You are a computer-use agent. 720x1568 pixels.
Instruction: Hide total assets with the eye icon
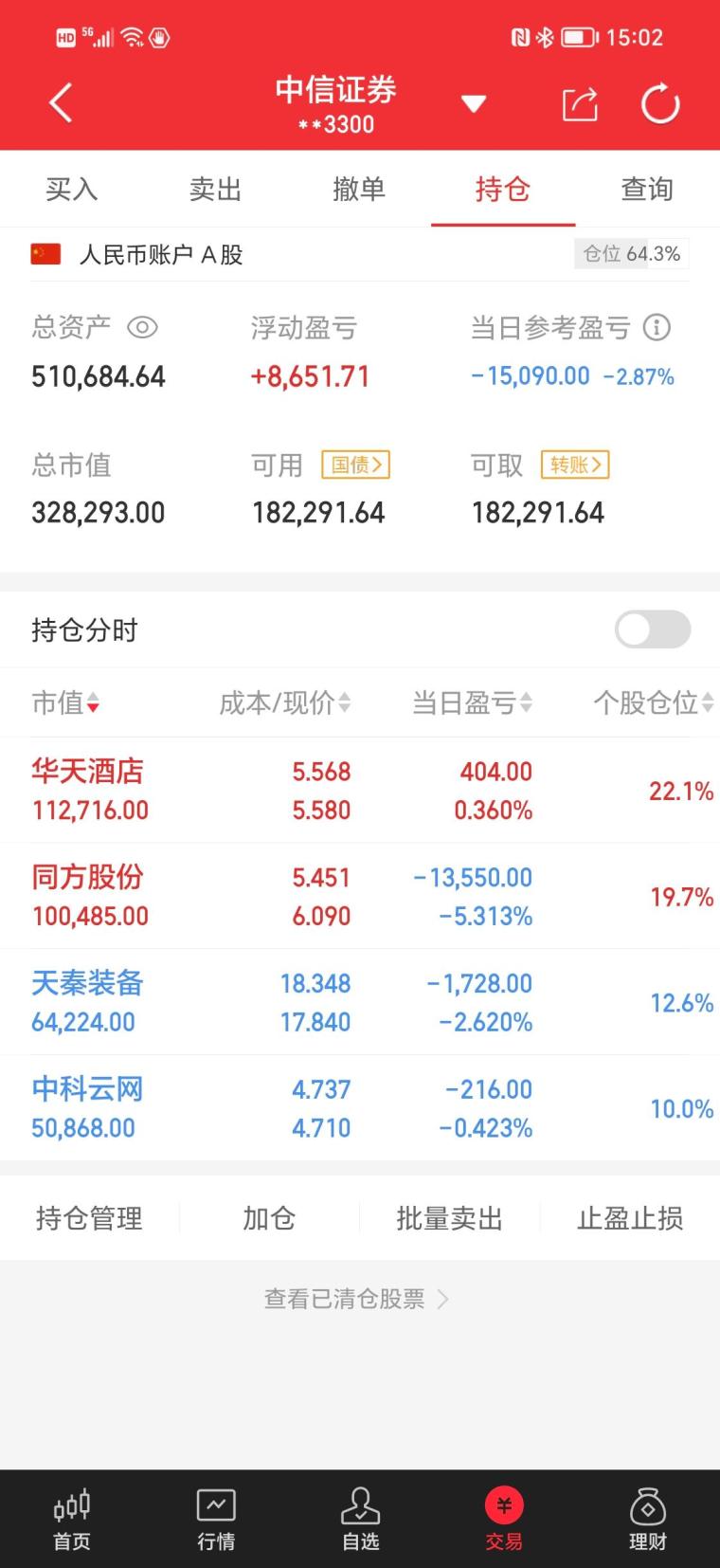[x=142, y=328]
